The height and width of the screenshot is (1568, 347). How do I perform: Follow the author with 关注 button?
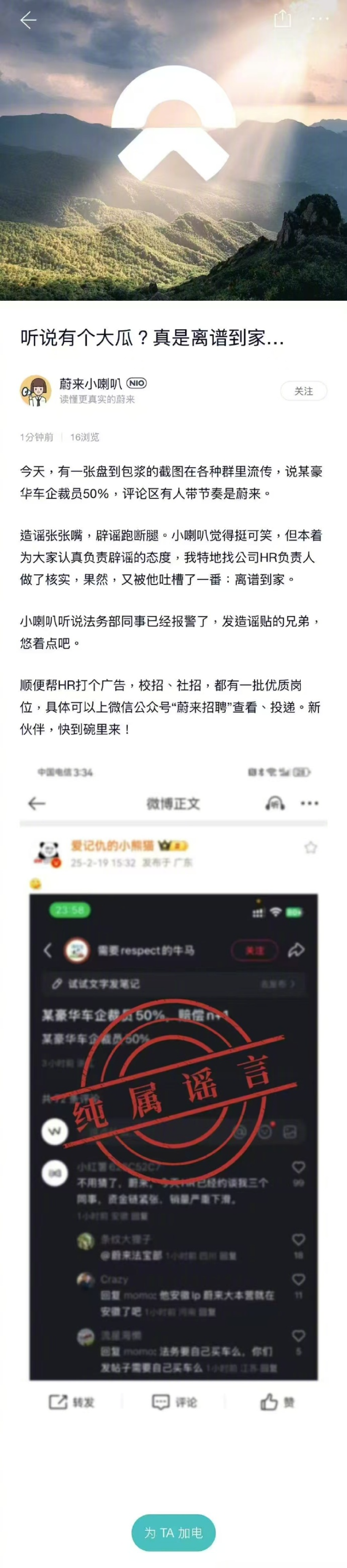(x=303, y=391)
